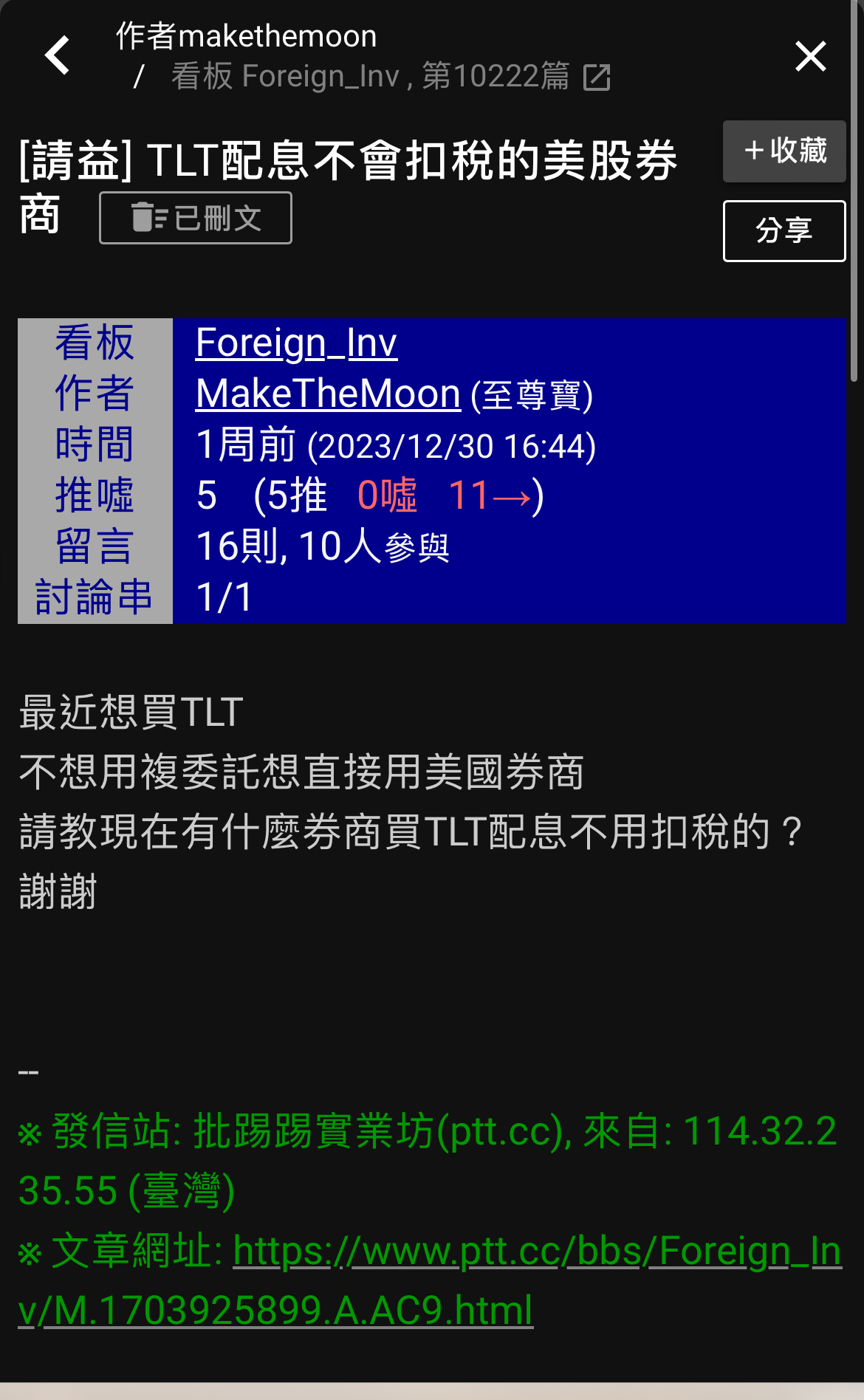
Task: Tap the 已刪文 badge
Action: click(196, 218)
